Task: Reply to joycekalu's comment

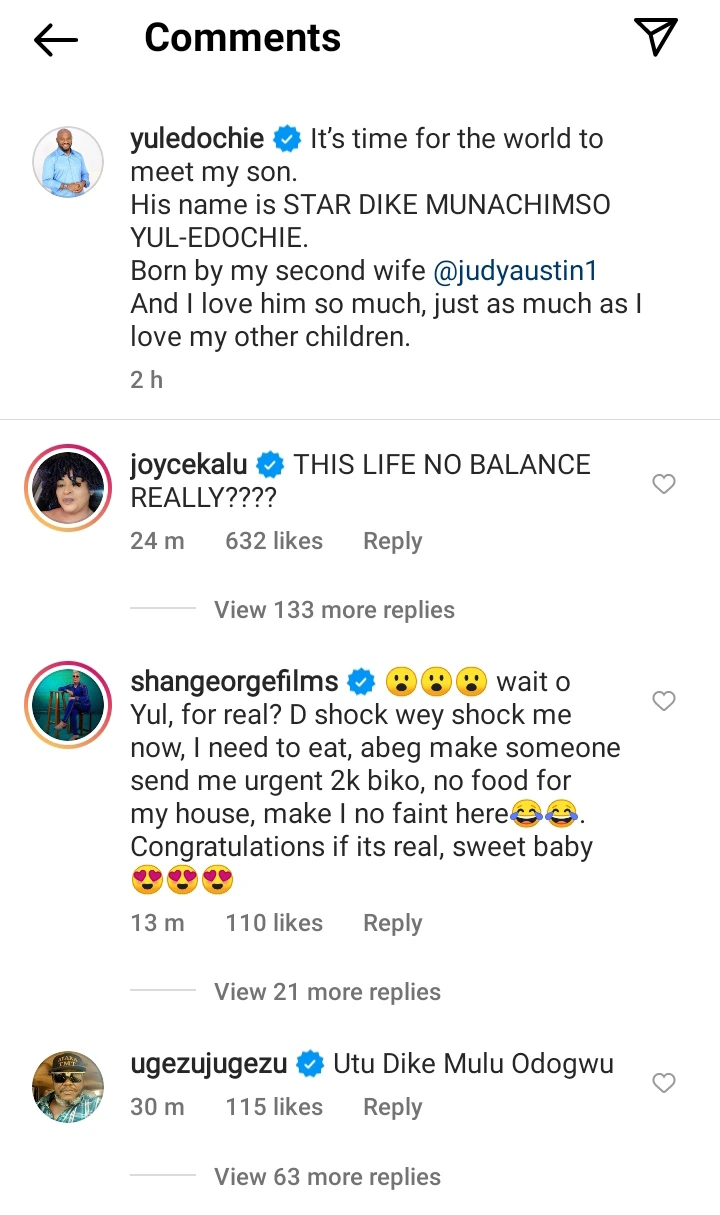Action: point(392,541)
